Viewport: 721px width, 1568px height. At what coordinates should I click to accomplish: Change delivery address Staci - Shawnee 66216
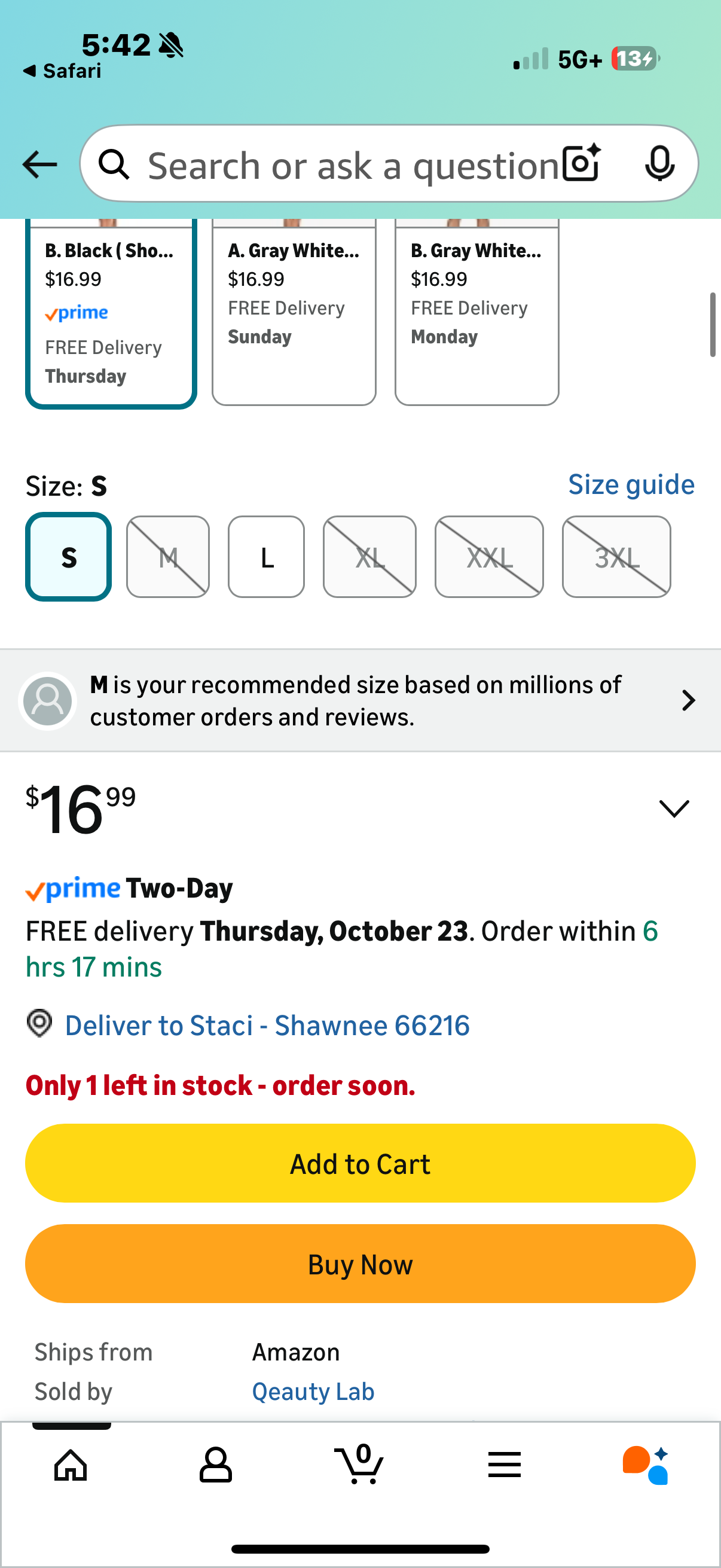coord(267,1026)
